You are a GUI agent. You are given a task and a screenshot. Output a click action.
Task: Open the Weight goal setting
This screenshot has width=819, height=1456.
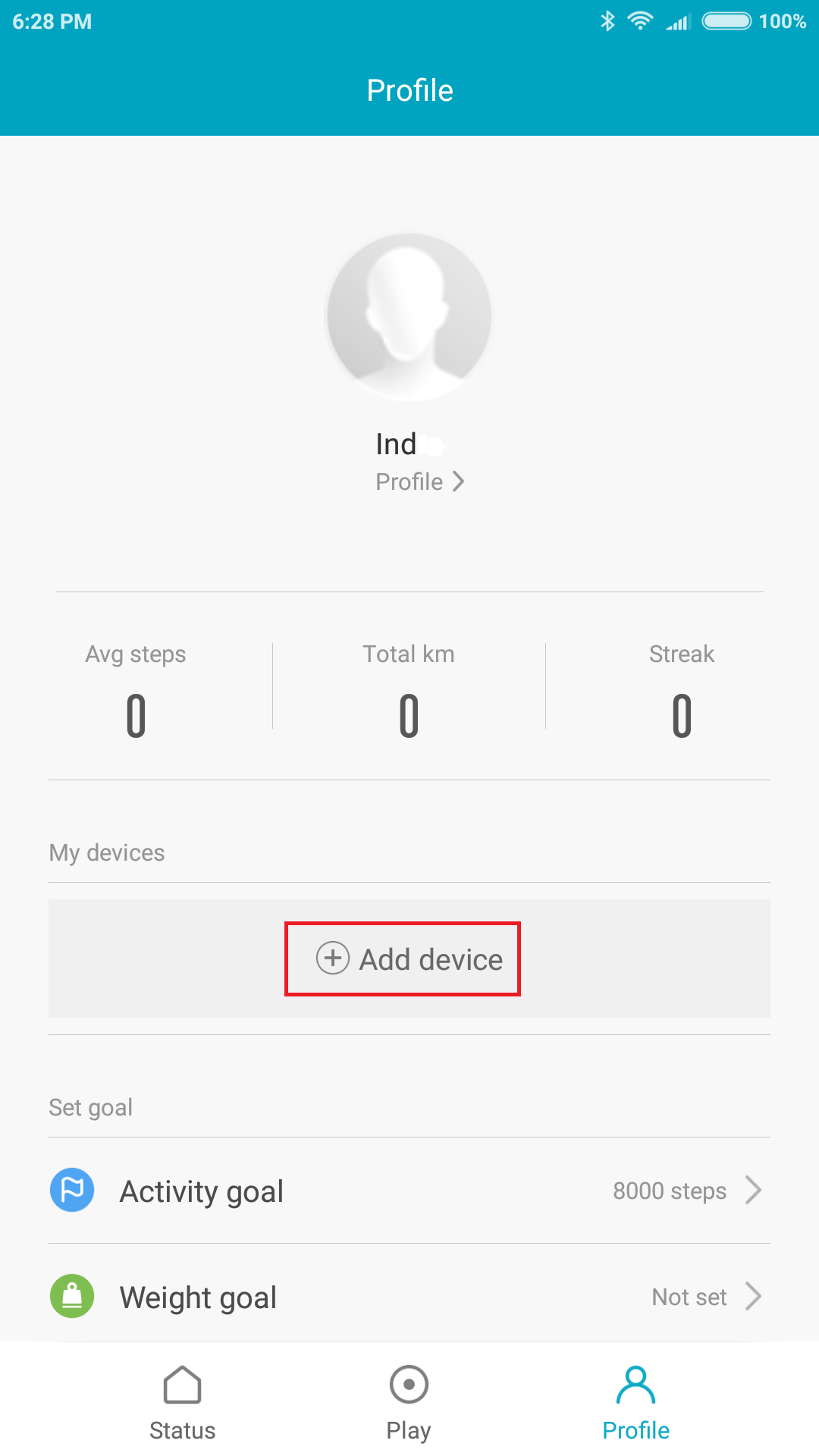click(x=409, y=1297)
